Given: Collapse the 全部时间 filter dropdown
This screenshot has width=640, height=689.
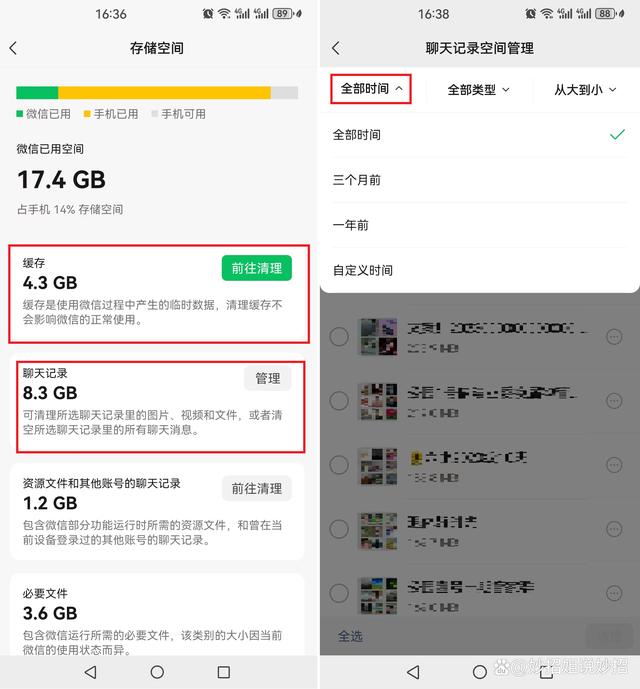Looking at the screenshot, I should point(371,89).
